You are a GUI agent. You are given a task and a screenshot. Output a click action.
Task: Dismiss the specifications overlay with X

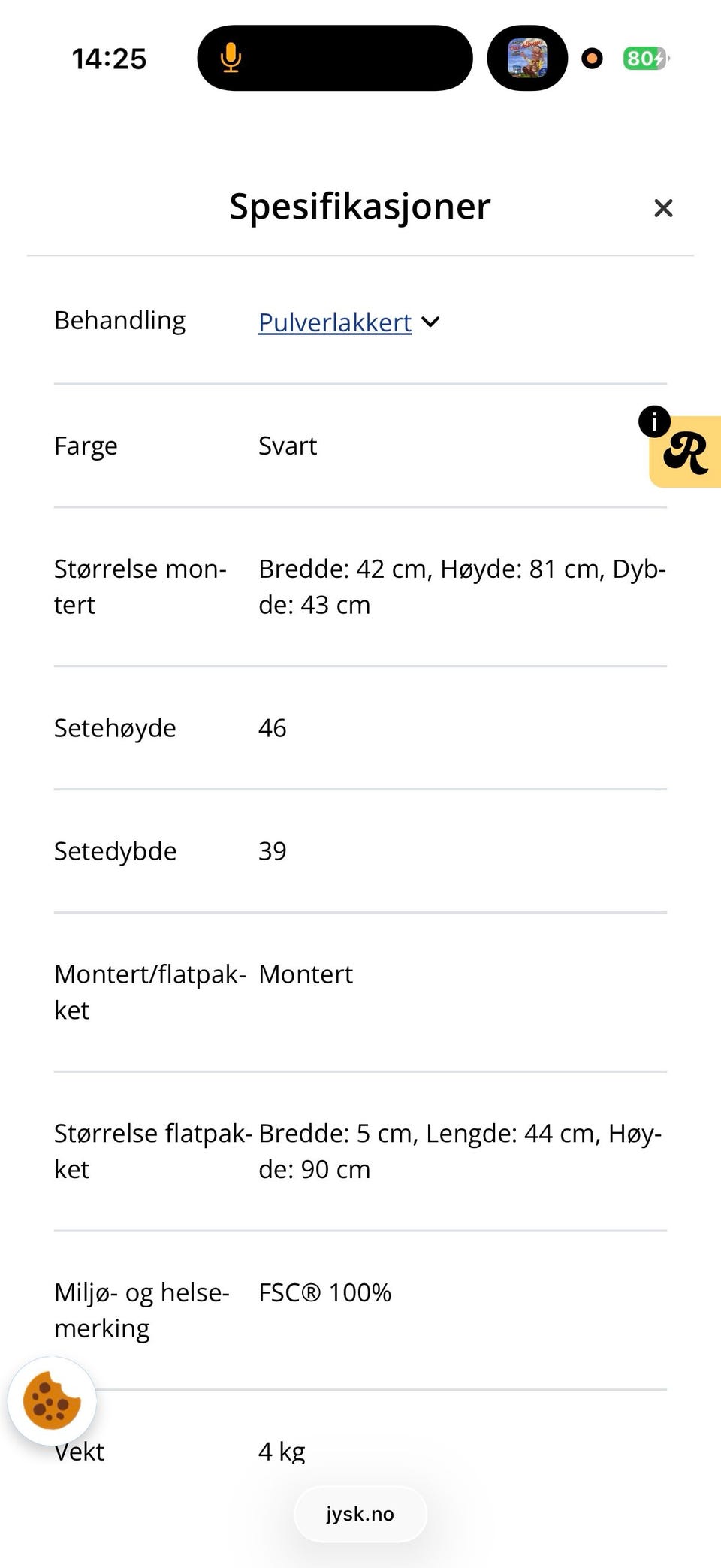point(663,208)
